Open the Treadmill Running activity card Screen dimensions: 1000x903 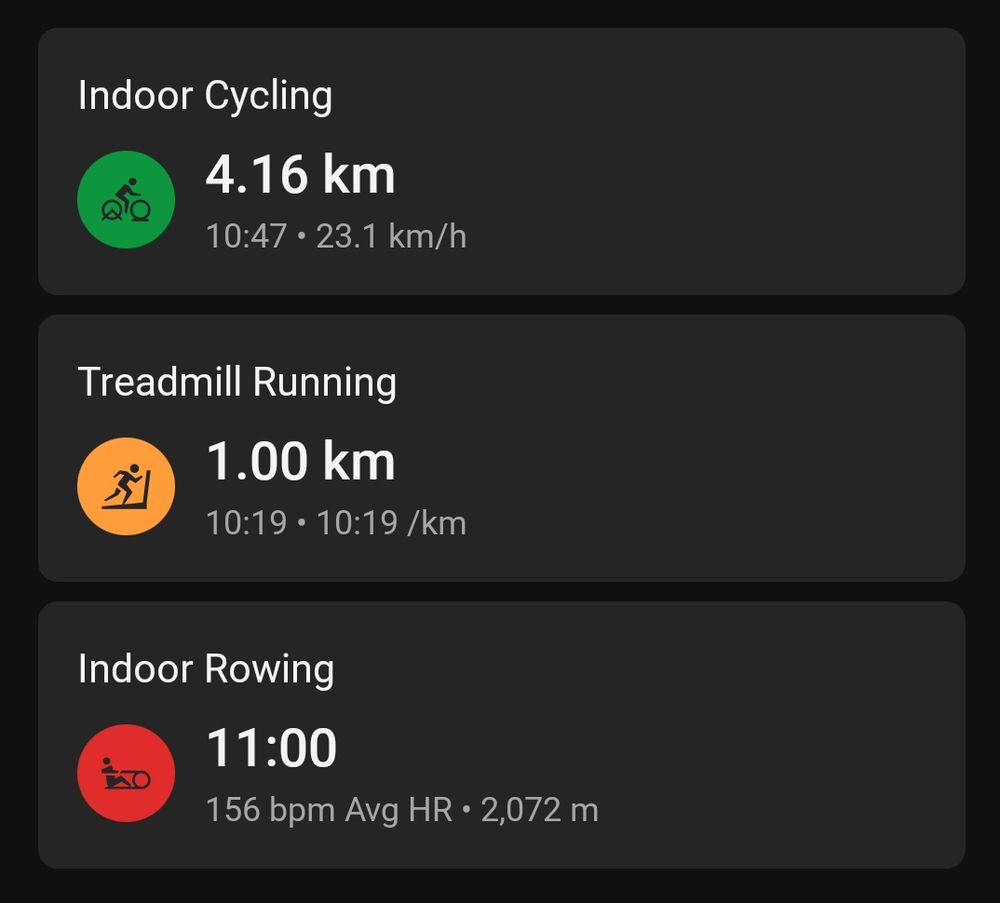(501, 448)
